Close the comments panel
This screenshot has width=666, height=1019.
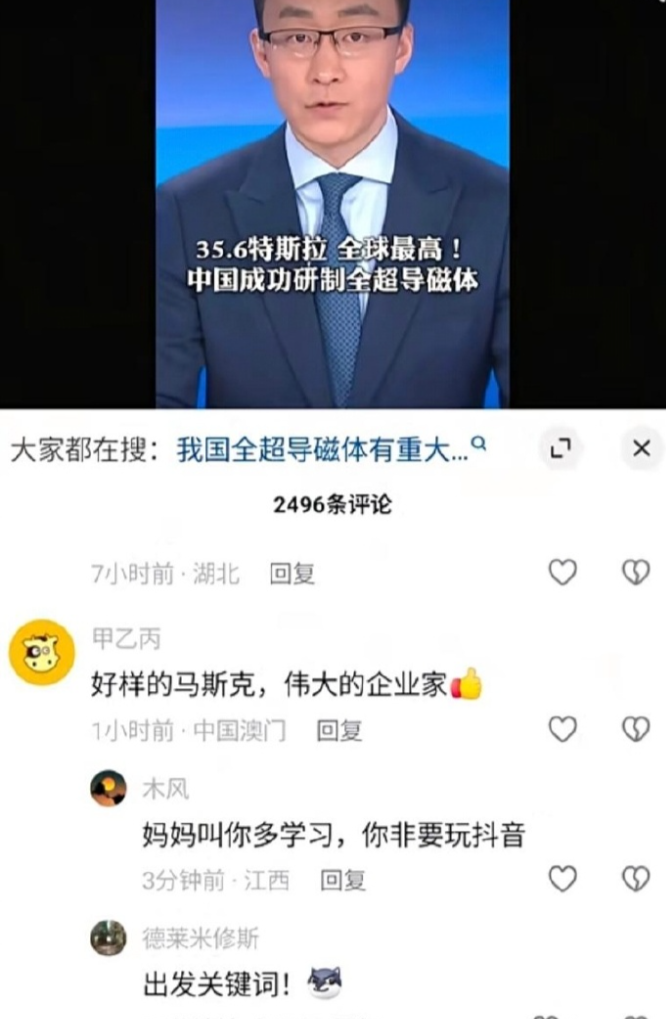641,449
